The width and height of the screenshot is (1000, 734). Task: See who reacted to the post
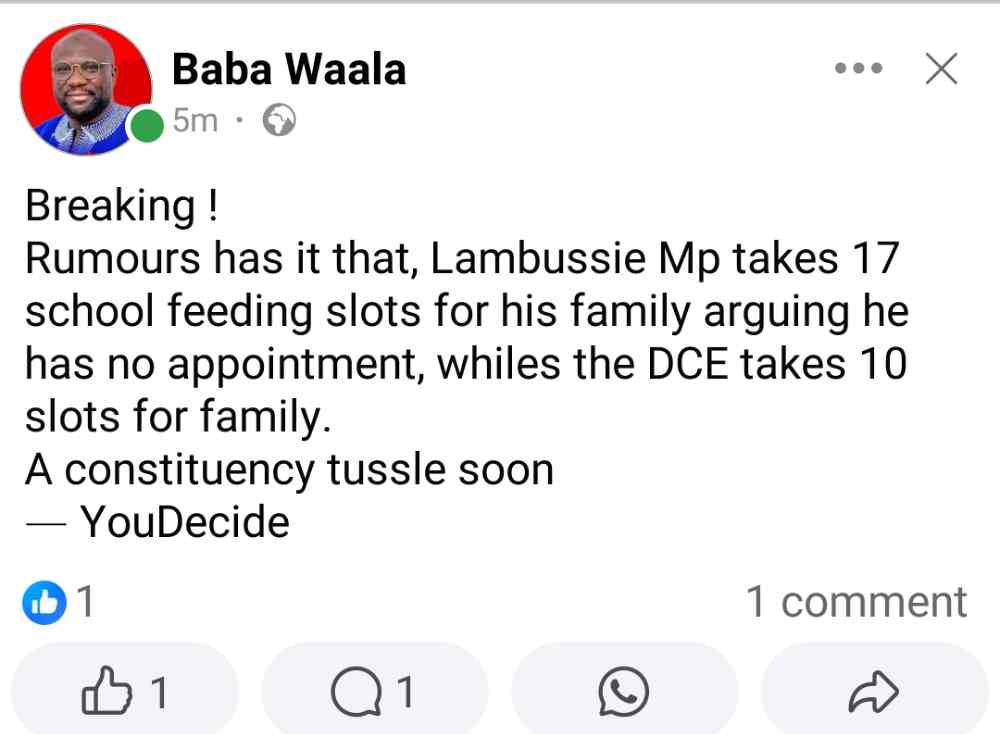58,602
